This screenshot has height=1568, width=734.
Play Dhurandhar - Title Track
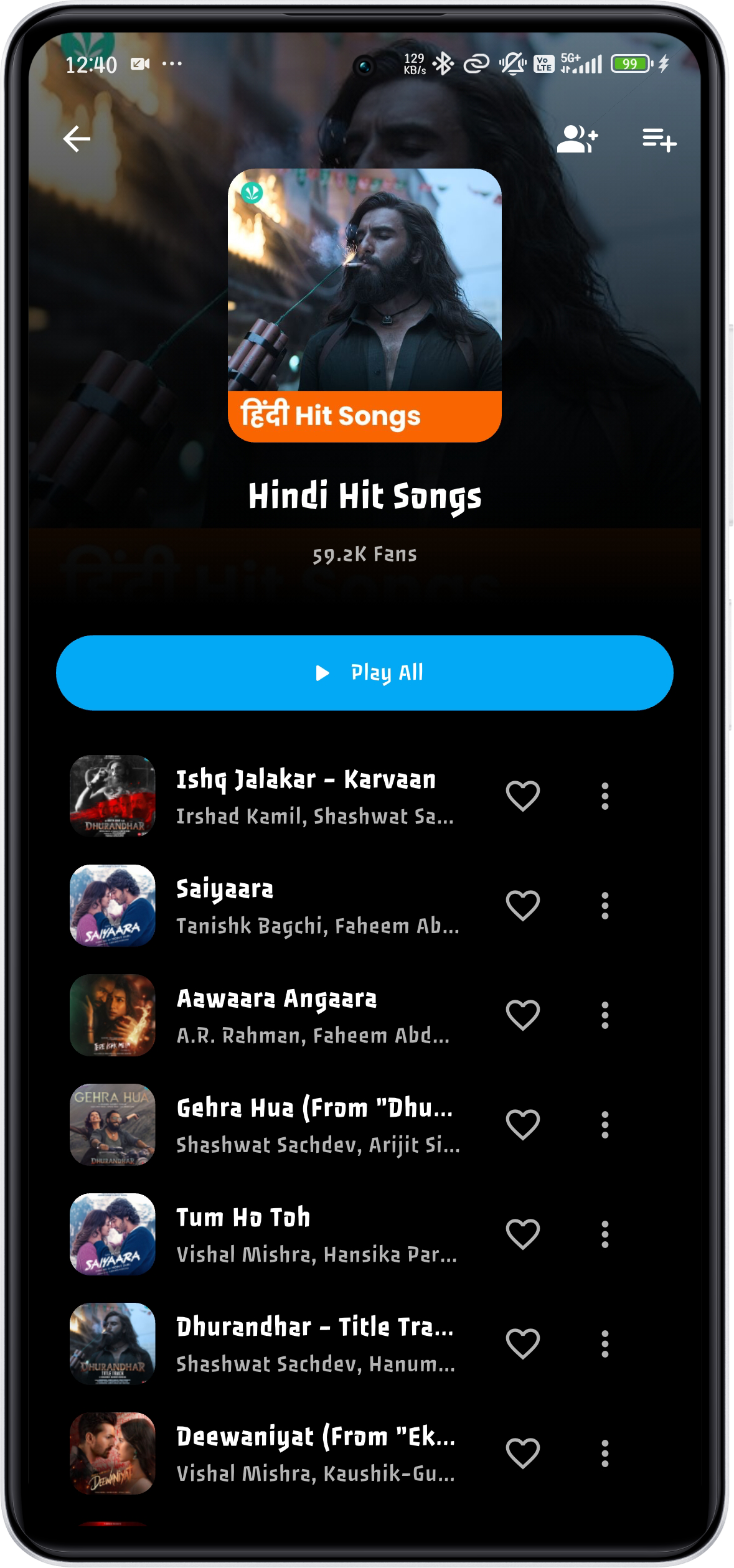click(x=305, y=1343)
